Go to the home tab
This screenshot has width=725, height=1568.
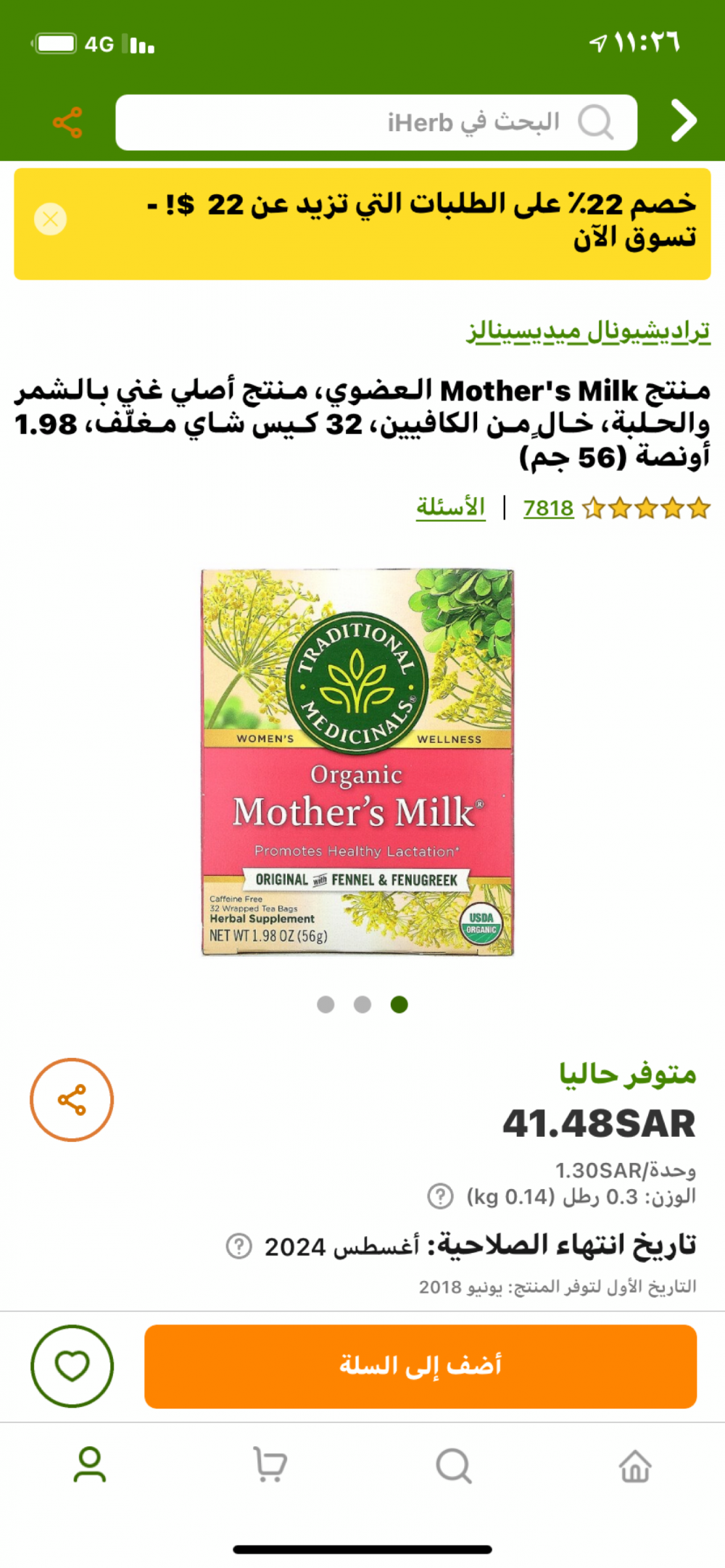[x=635, y=1466]
